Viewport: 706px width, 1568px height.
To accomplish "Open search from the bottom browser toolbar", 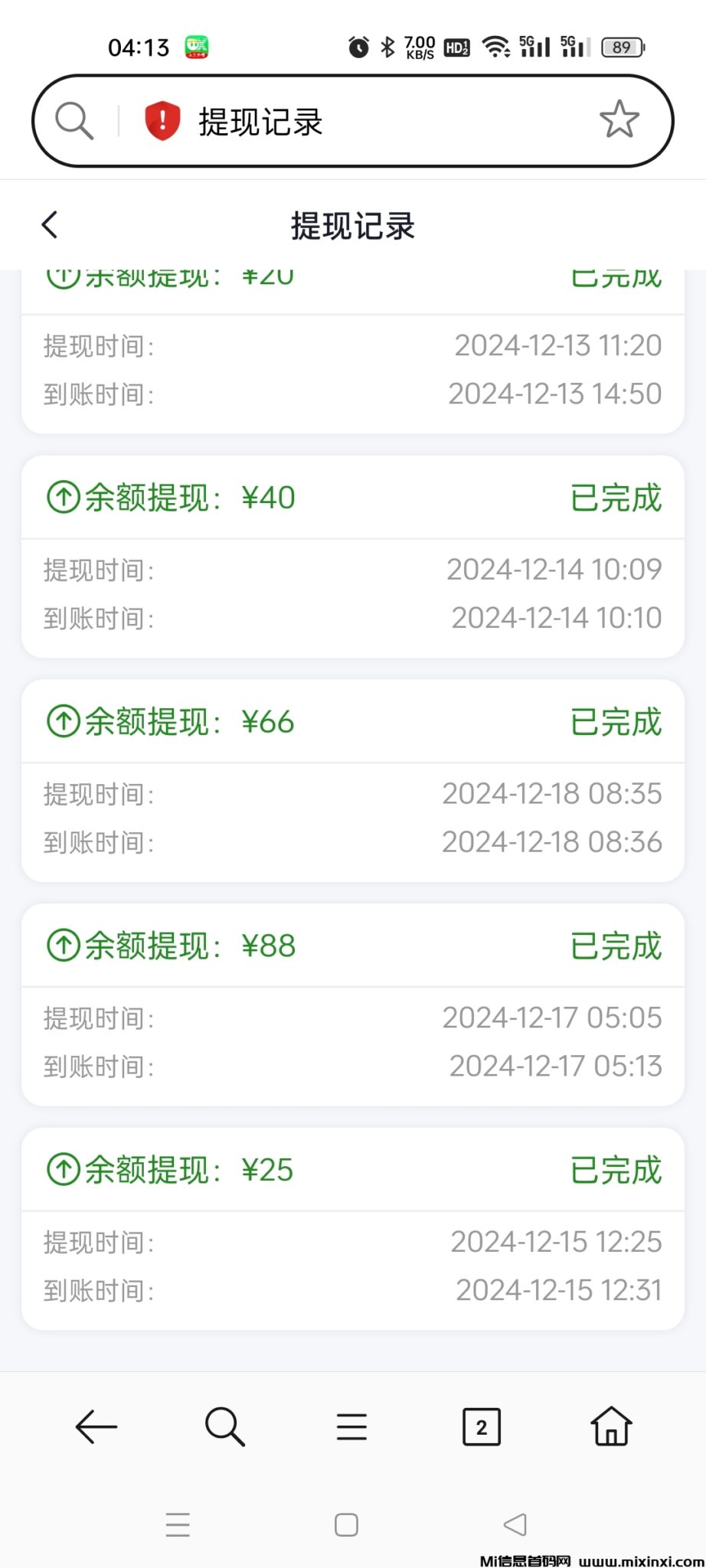I will 224,1426.
